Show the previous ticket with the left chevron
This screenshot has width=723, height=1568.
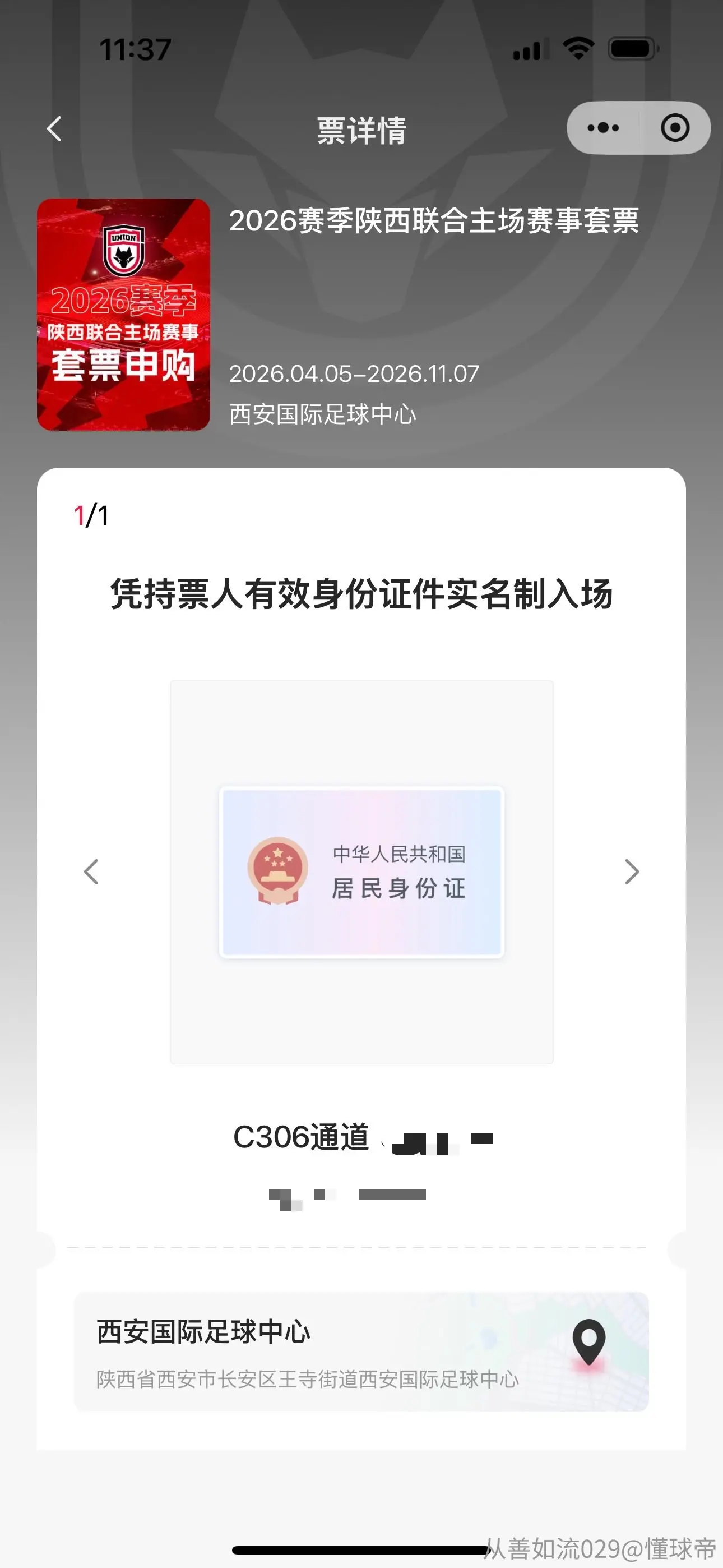tap(91, 871)
